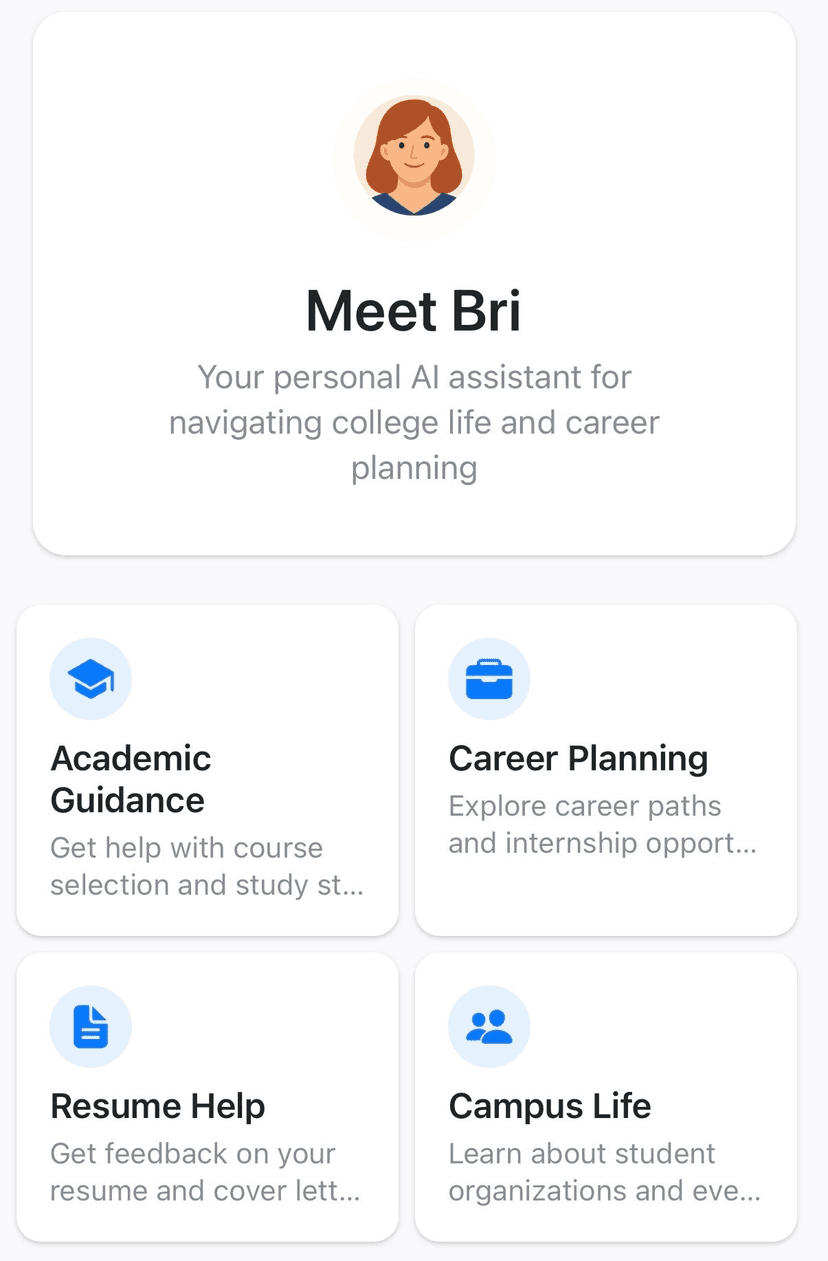The image size is (828, 1261).
Task: Select the blue circle behind the people icon
Action: pyautogui.click(x=489, y=1026)
